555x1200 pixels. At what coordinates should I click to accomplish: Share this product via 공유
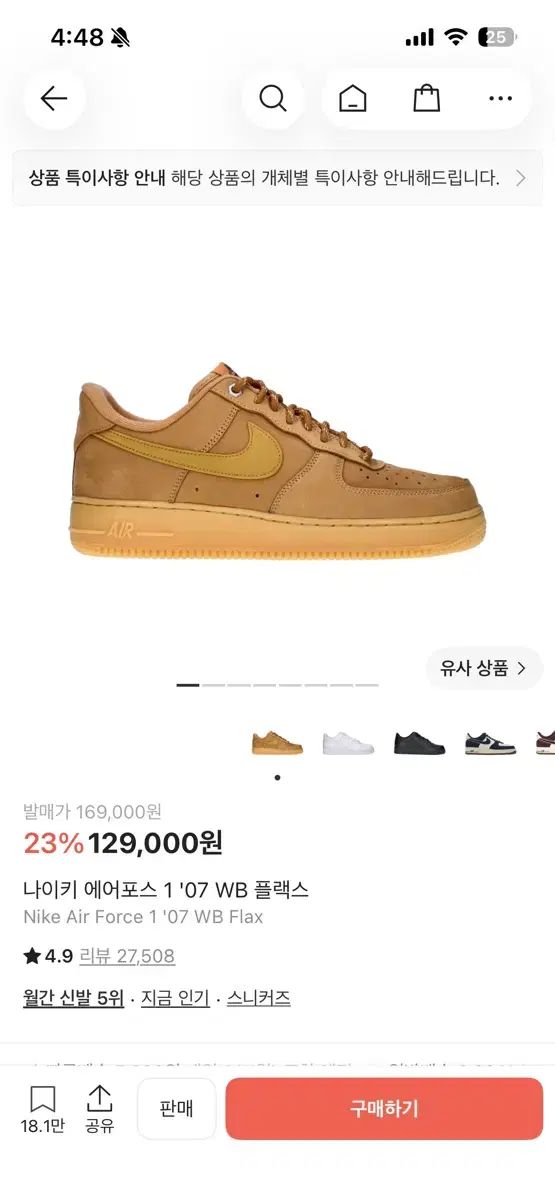point(100,1110)
